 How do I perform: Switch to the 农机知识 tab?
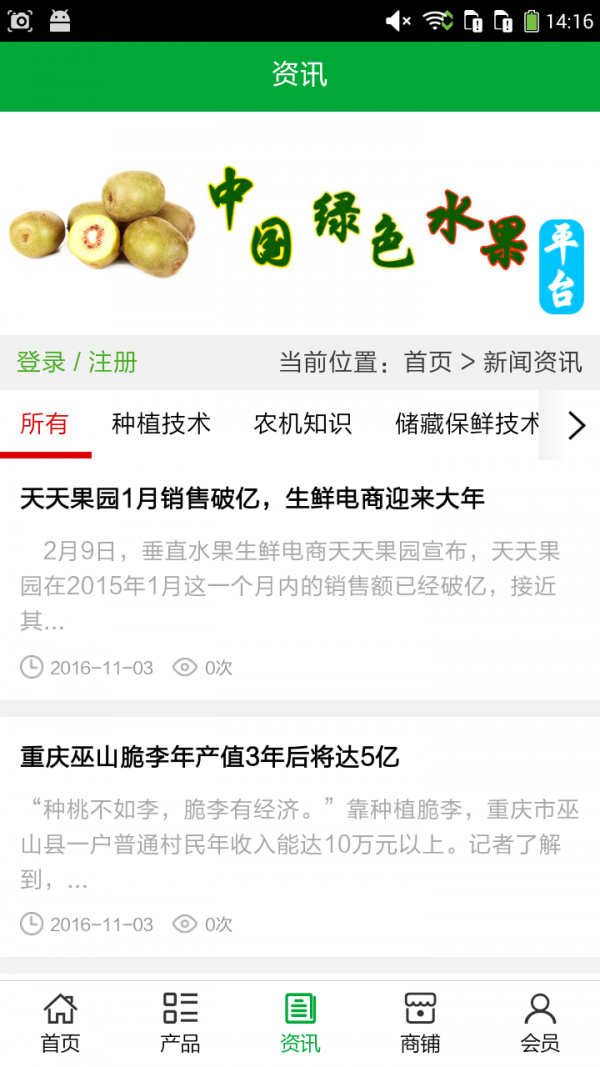click(x=303, y=424)
